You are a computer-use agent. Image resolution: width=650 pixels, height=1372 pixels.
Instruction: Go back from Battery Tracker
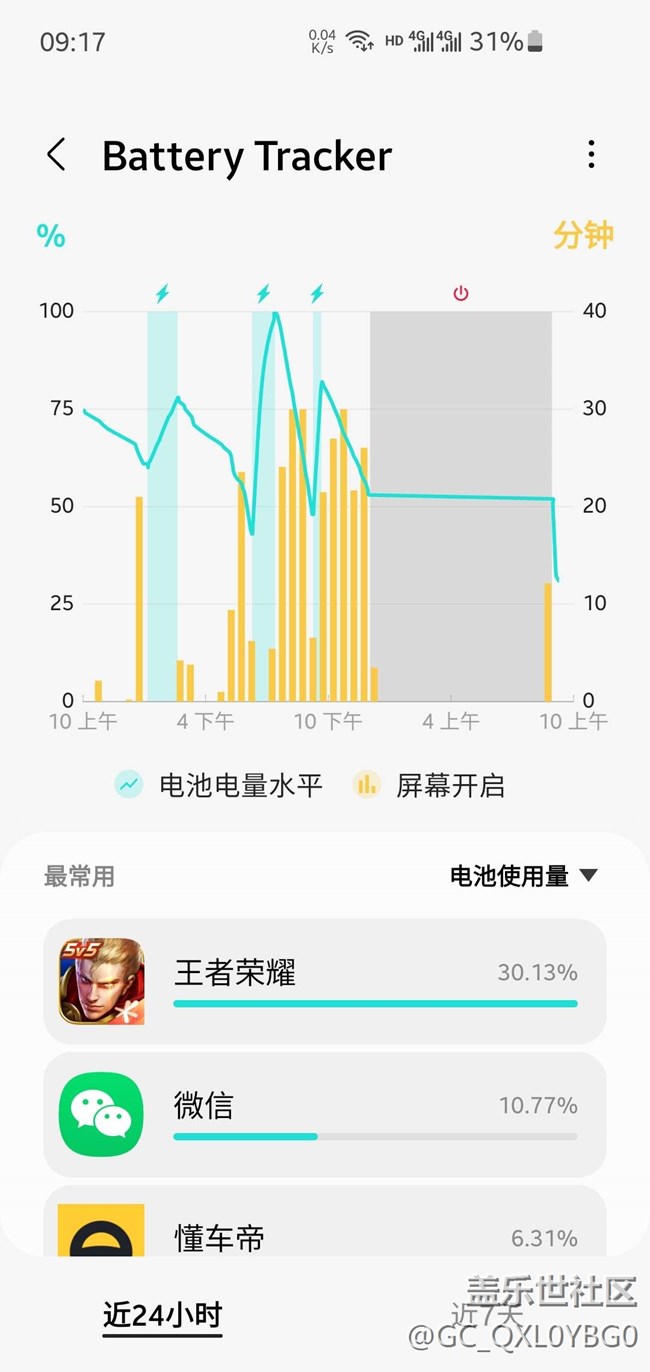click(x=56, y=155)
